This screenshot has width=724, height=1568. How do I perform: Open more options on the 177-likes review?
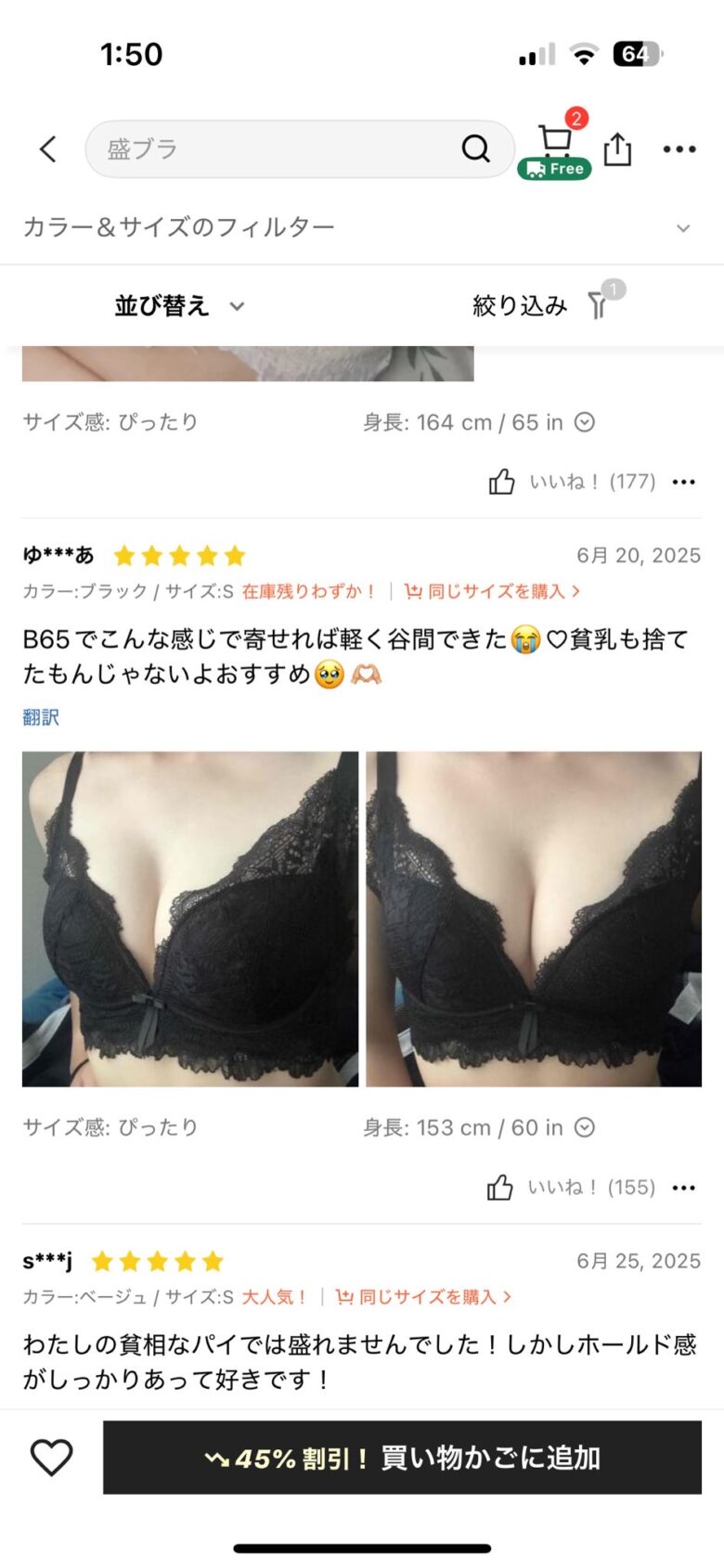click(x=684, y=482)
